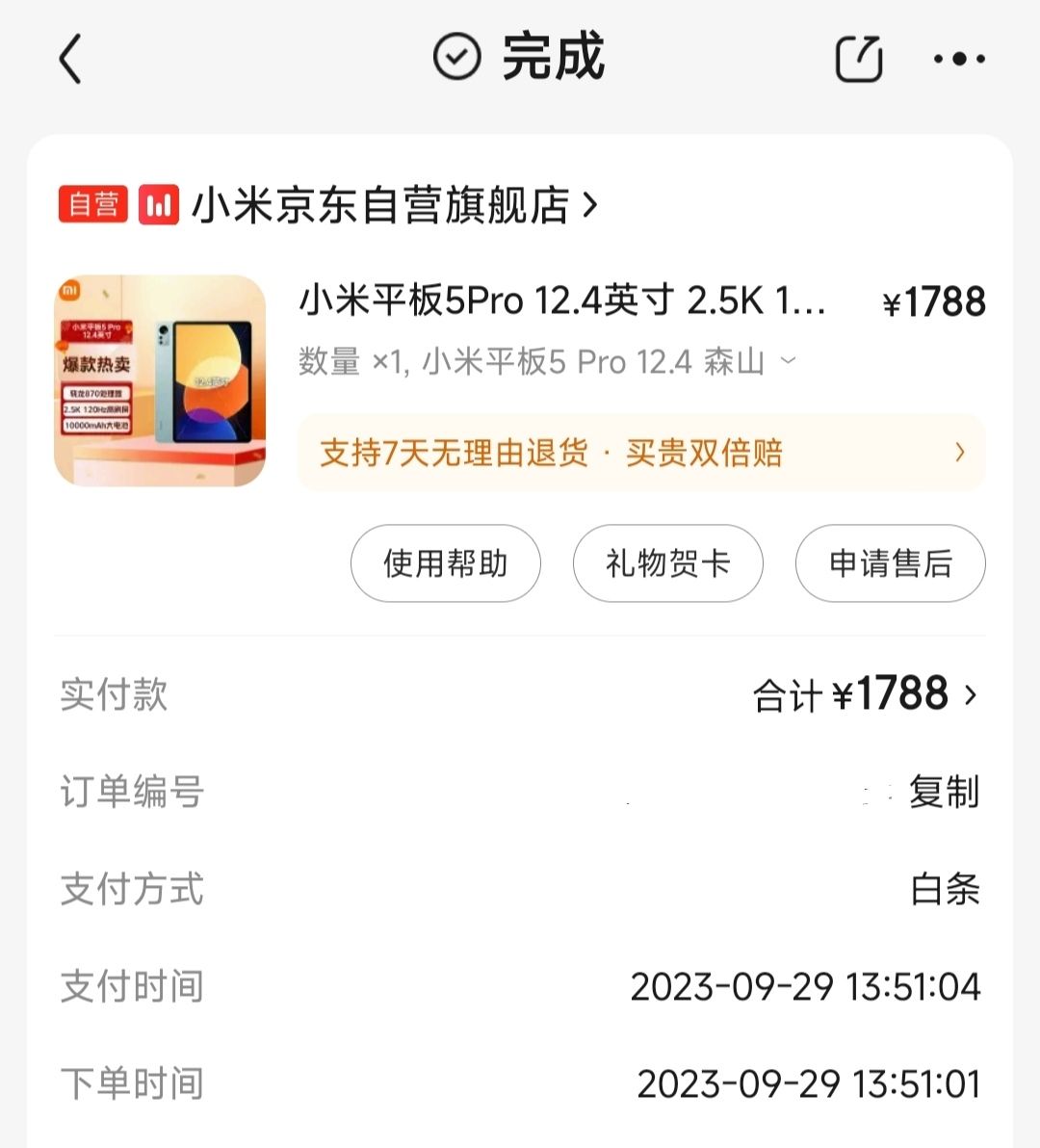Click the 申请售后 button
Viewport: 1040px width, 1148px height.
coord(890,564)
